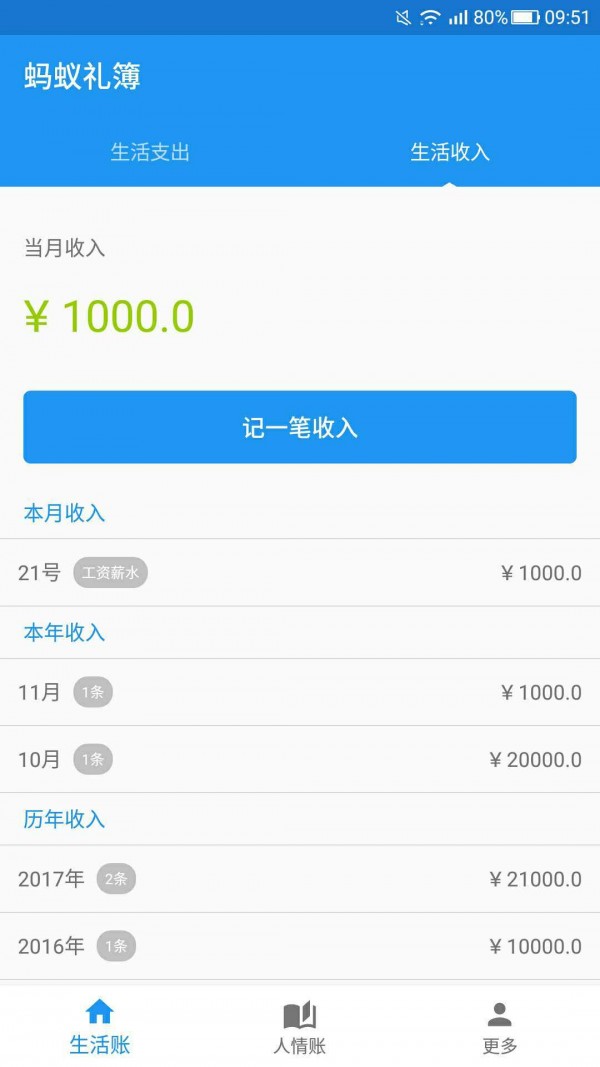Go to the 生活账 bottom tab
The height and width of the screenshot is (1067, 600).
(x=100, y=1027)
